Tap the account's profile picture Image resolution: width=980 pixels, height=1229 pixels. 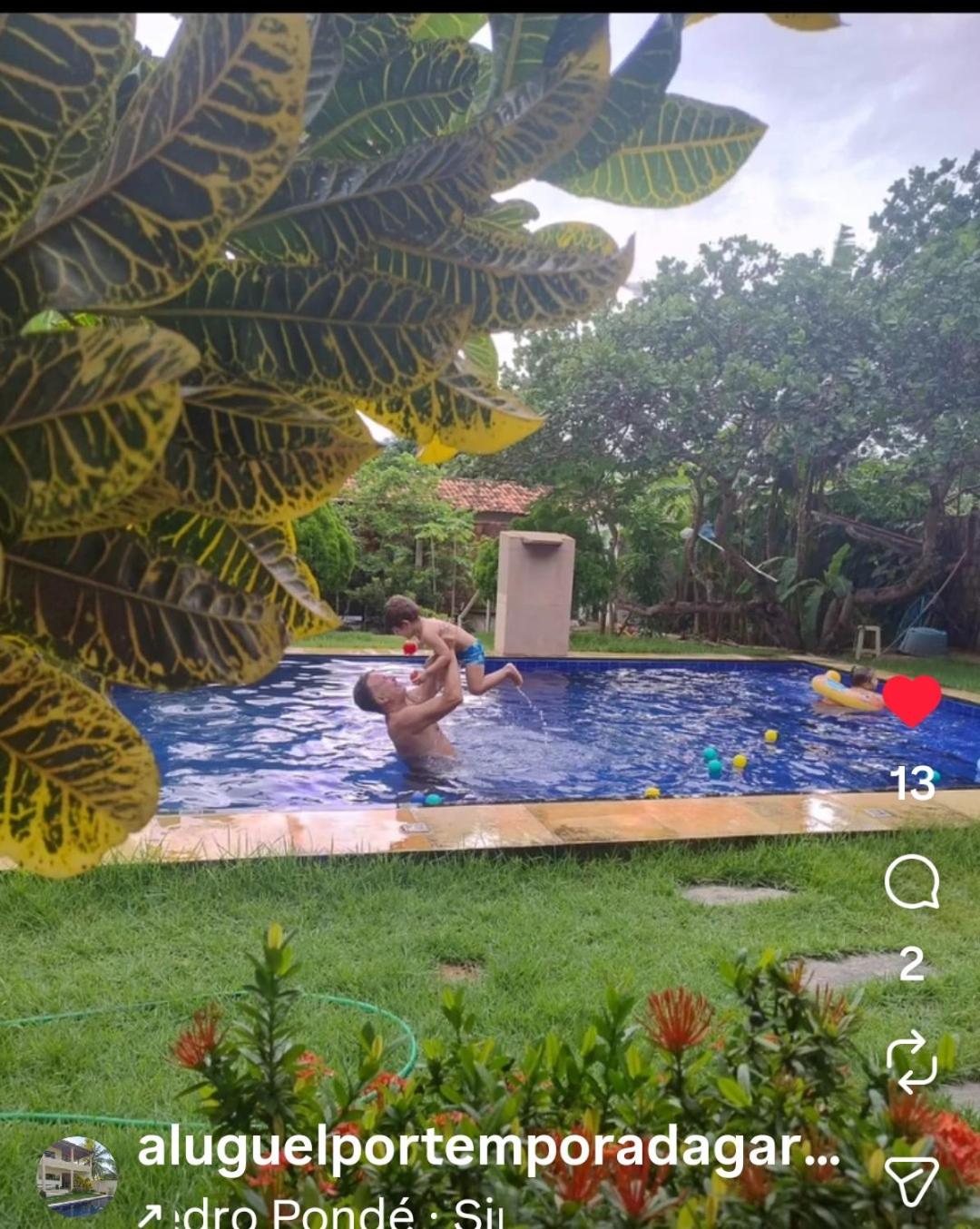click(x=77, y=1177)
